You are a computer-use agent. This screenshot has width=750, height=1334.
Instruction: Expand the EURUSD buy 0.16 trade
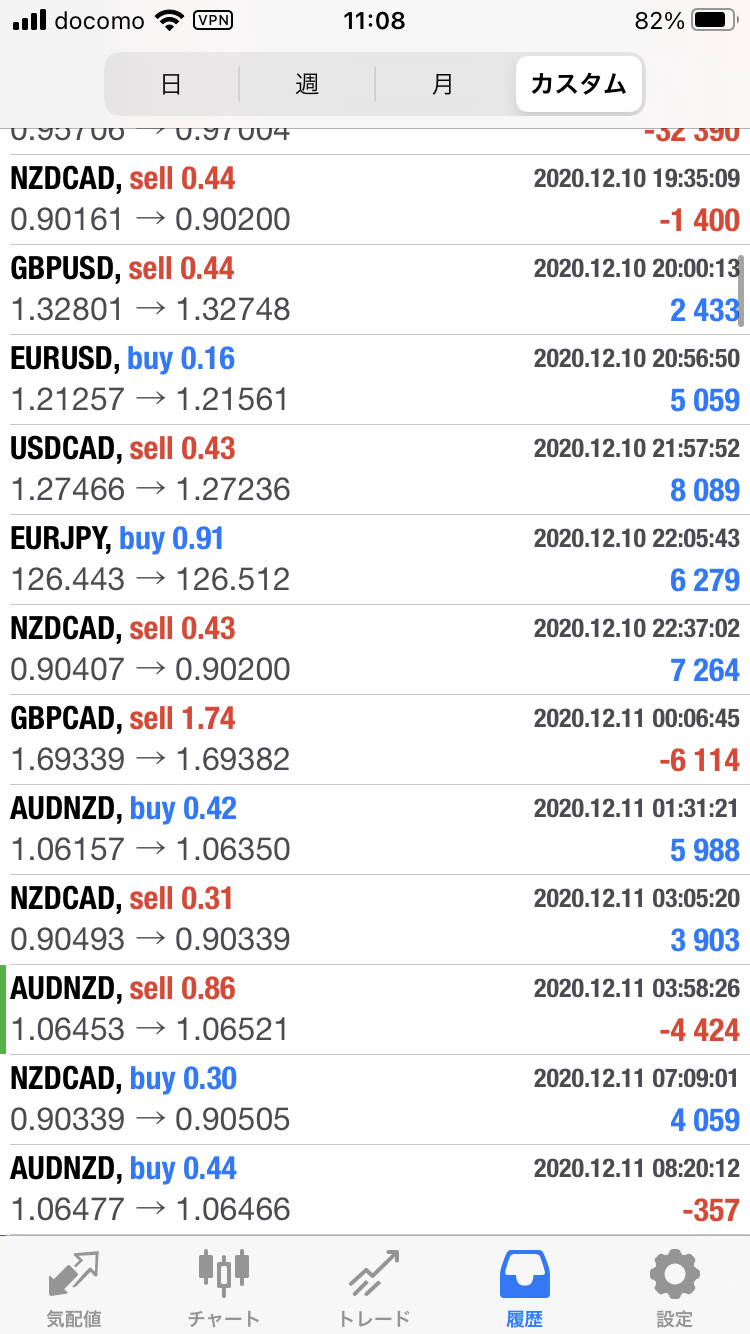tap(375, 380)
